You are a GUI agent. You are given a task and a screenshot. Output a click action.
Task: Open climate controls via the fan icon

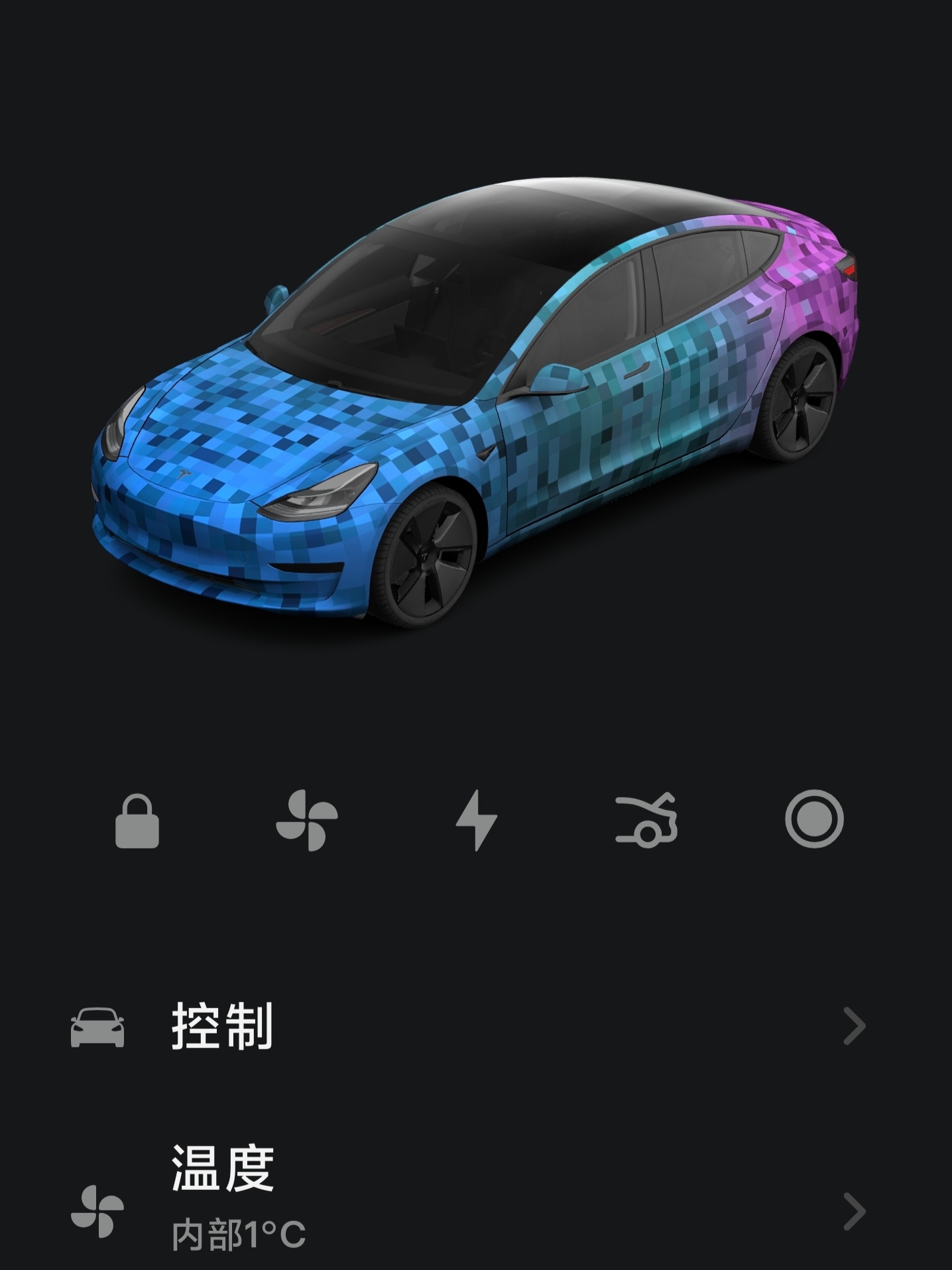tap(306, 821)
